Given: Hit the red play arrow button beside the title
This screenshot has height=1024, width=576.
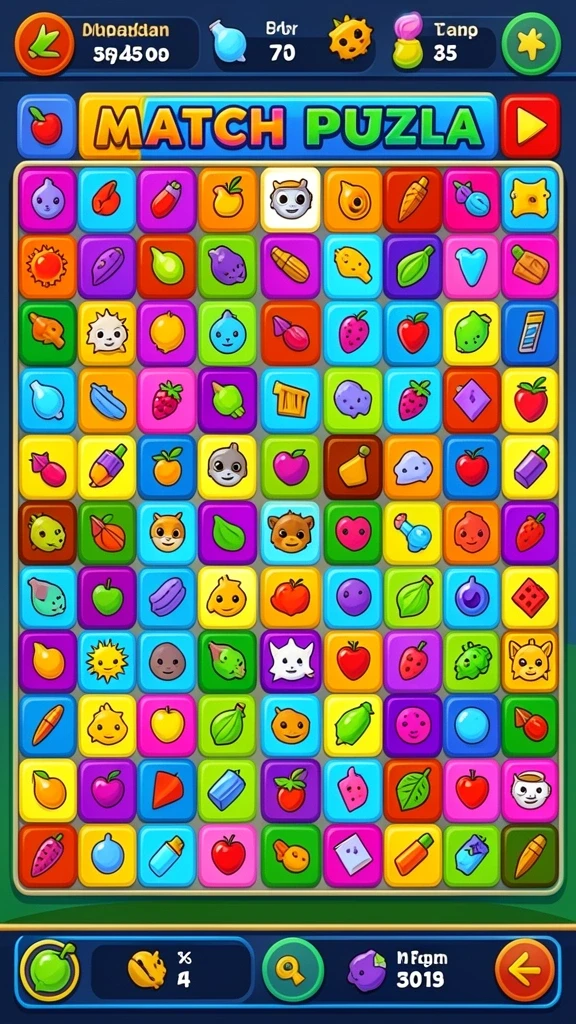Looking at the screenshot, I should point(530,127).
